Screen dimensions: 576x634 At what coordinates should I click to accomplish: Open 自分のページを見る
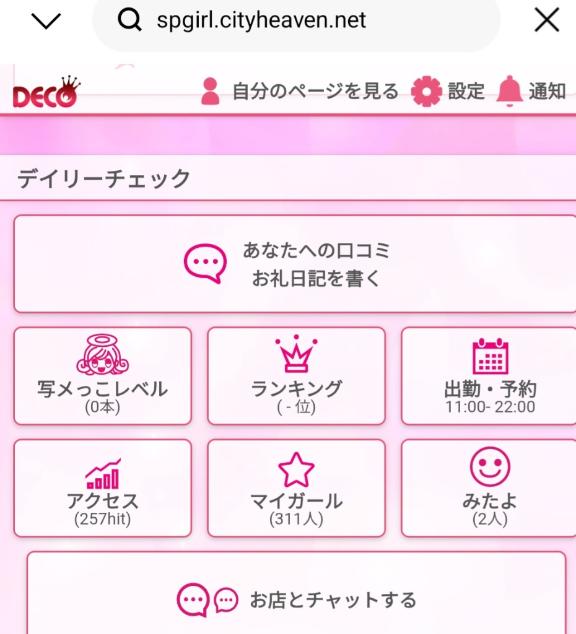tap(300, 91)
